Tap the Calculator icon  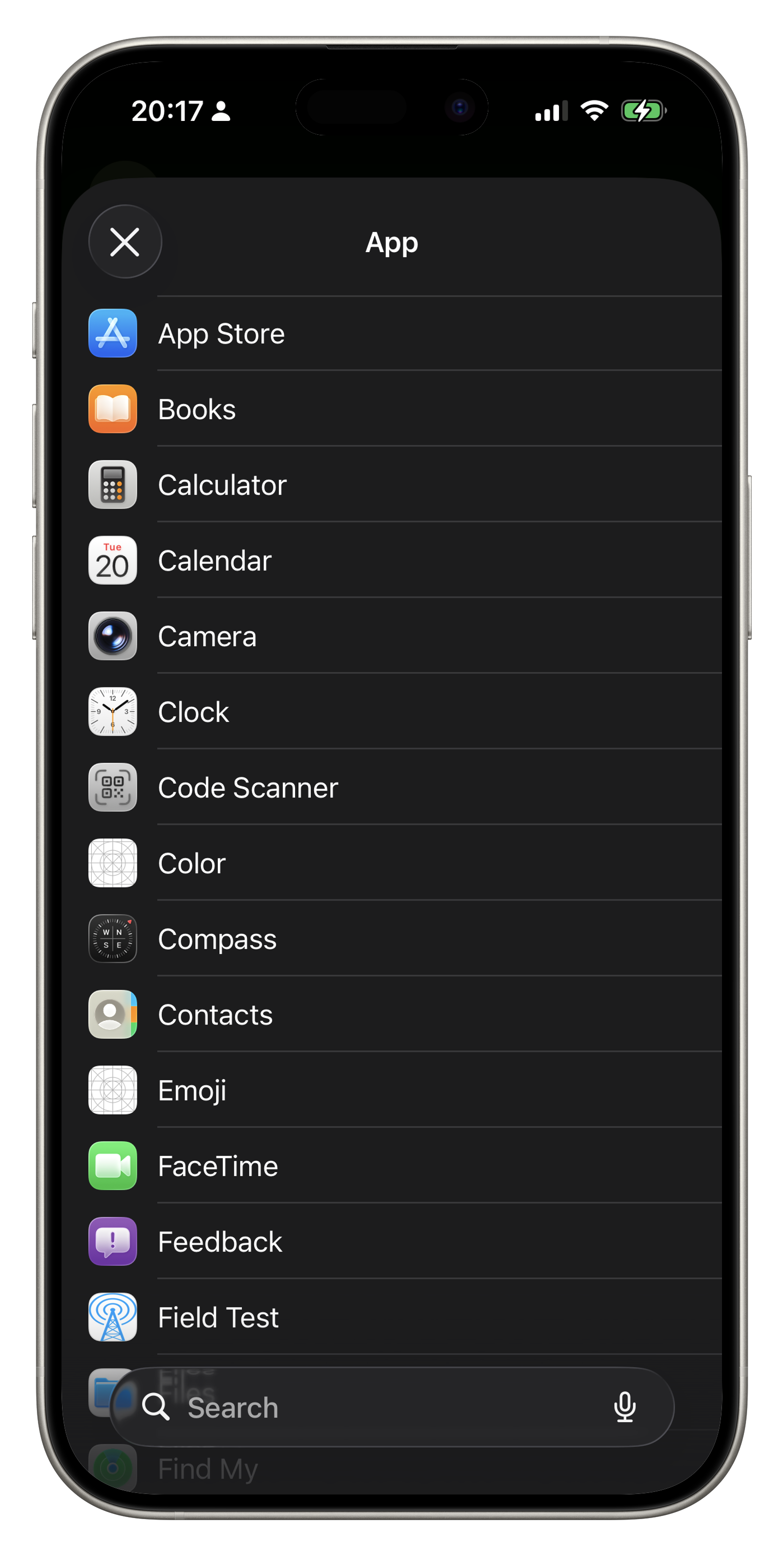click(x=112, y=484)
